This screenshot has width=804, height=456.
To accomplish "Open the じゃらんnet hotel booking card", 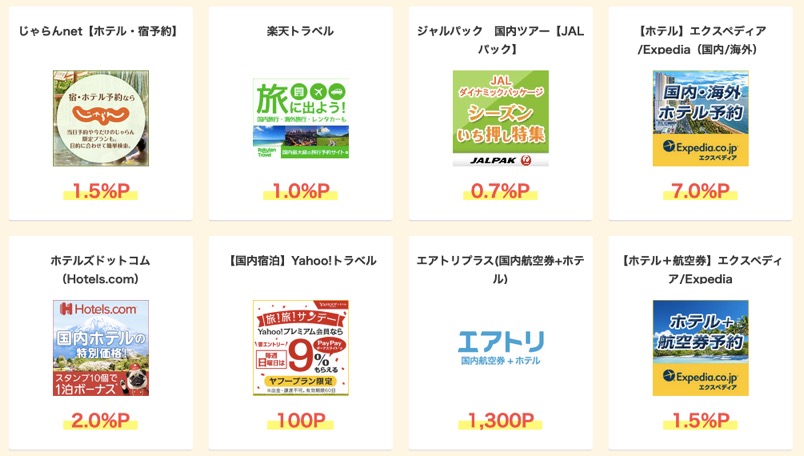I will (x=100, y=118).
